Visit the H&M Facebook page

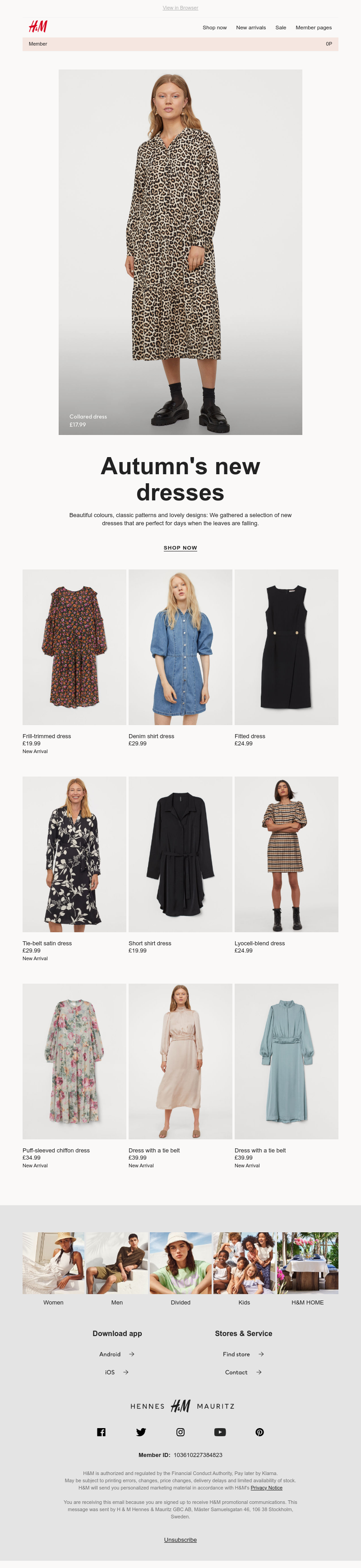tap(101, 1432)
